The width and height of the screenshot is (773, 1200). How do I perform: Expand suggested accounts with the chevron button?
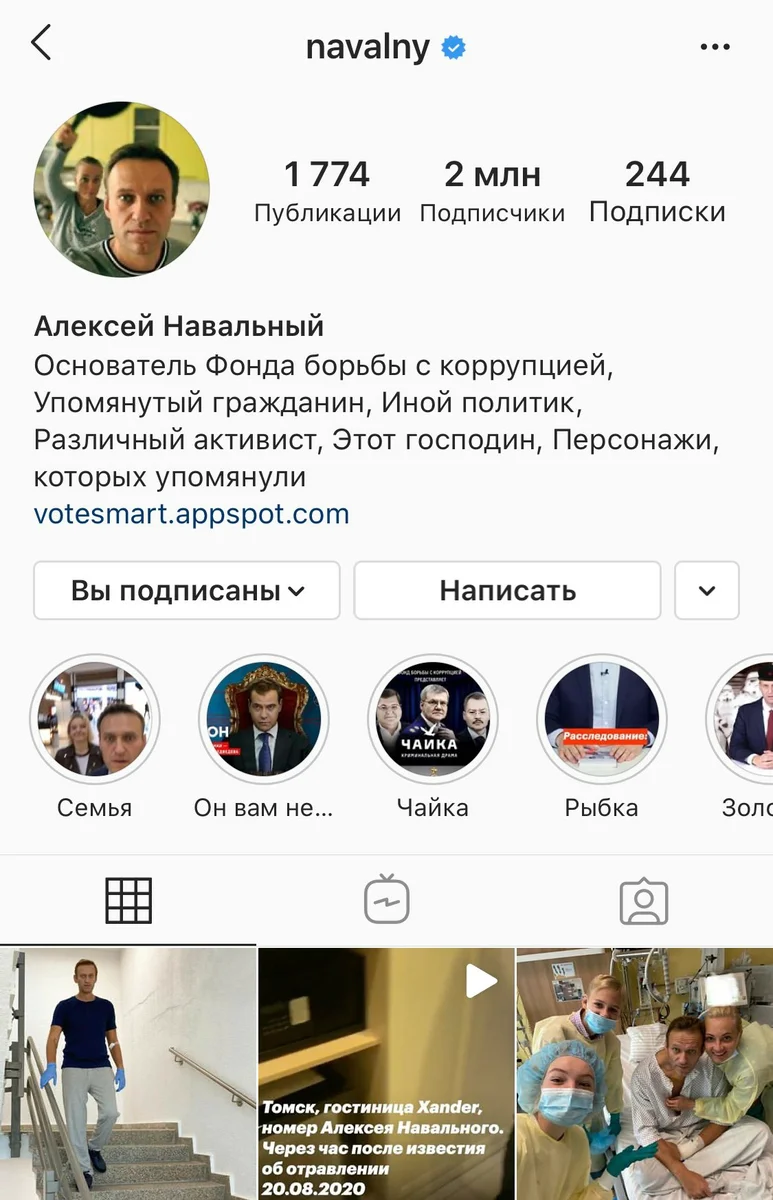click(707, 591)
